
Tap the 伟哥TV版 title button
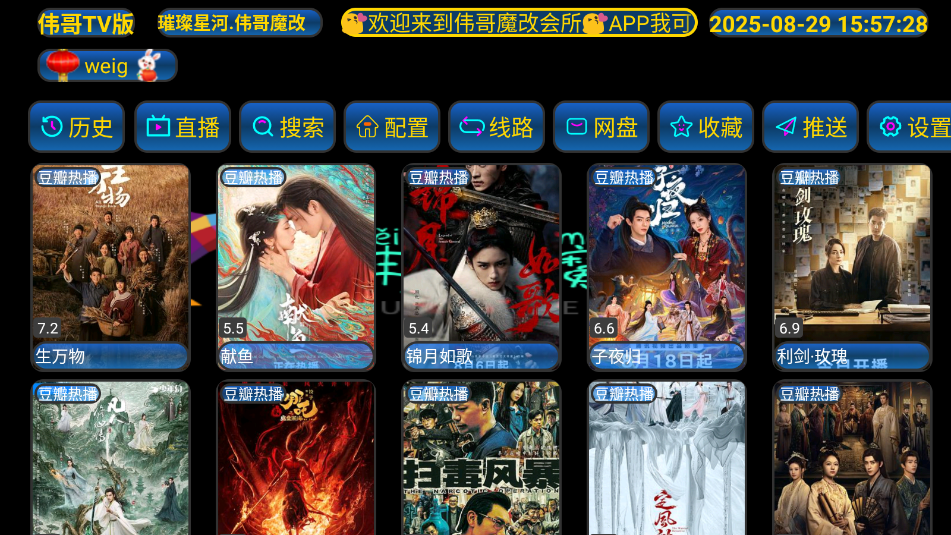86,23
